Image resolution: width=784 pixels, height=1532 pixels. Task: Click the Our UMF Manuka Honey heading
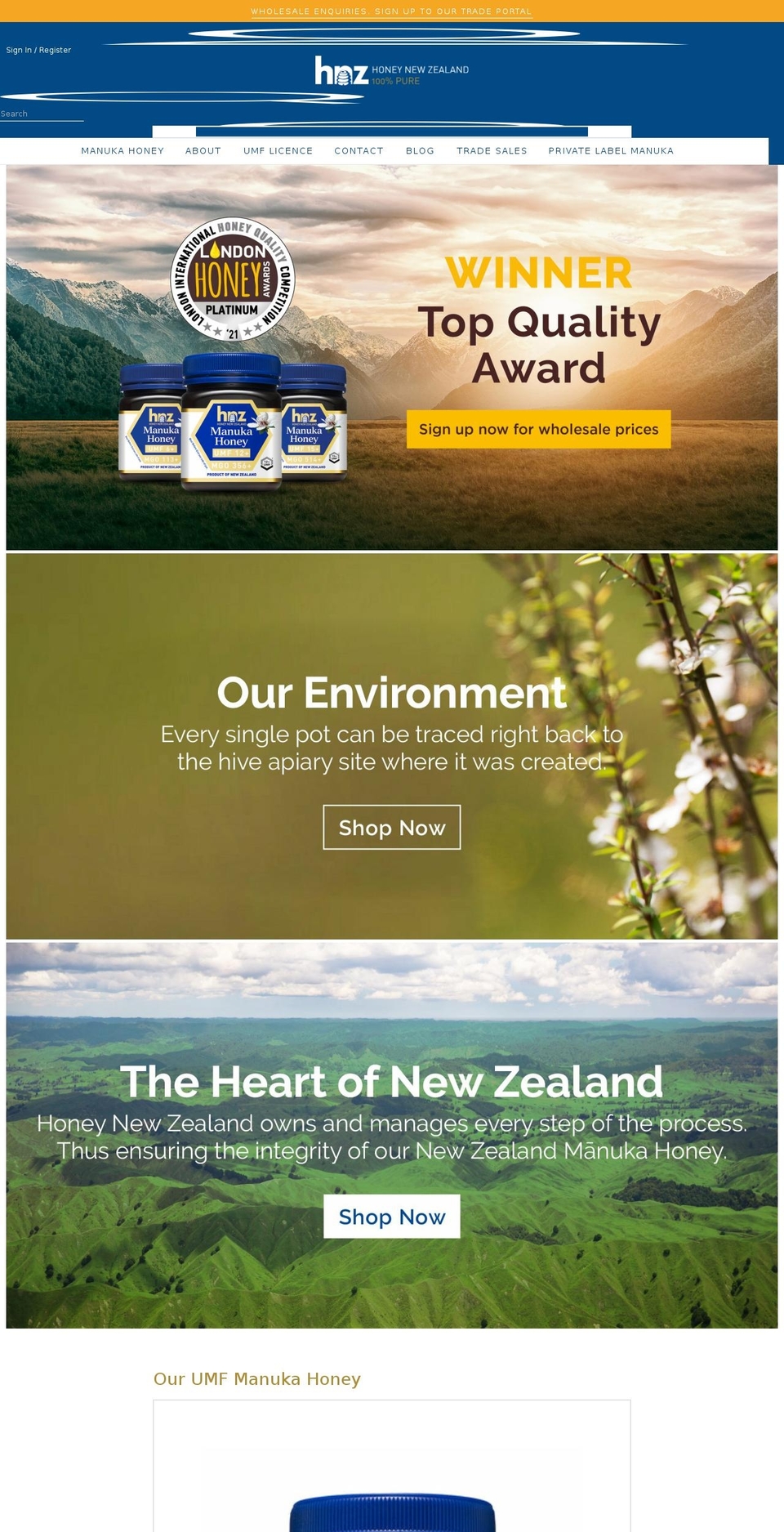pos(257,1378)
